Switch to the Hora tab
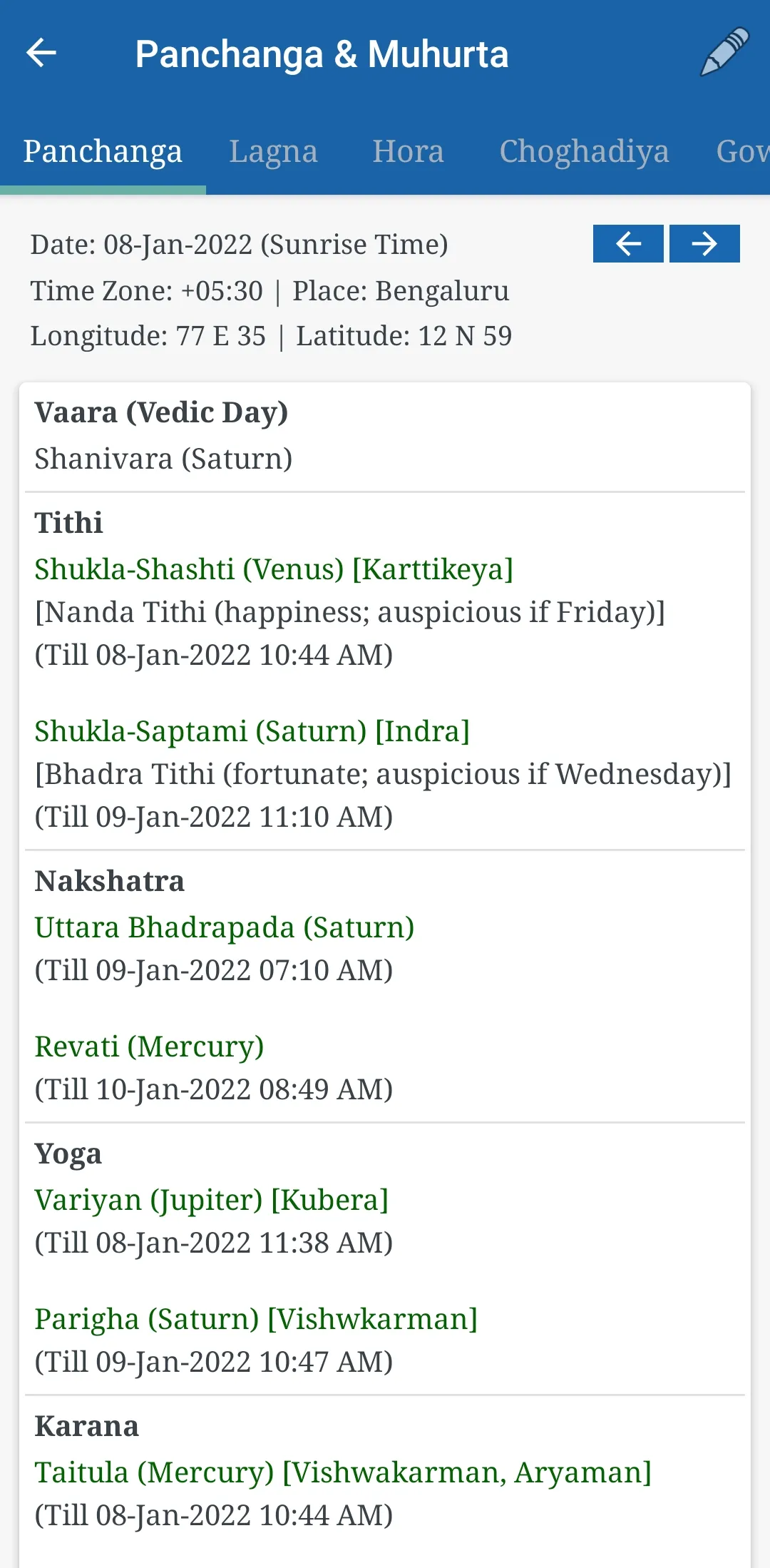The image size is (770, 1568). coord(408,151)
